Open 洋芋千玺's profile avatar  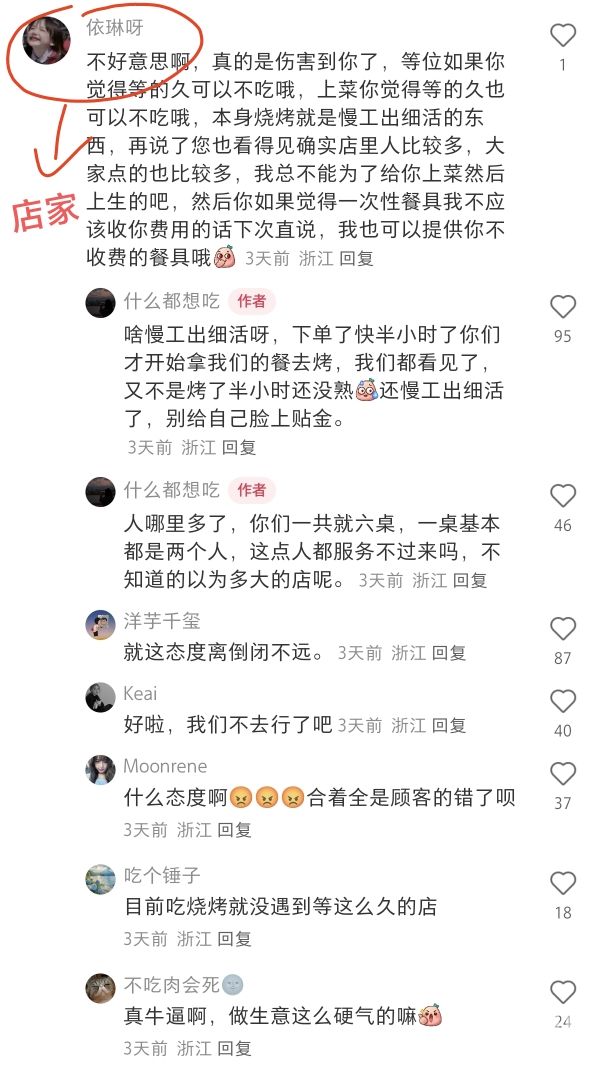point(100,625)
